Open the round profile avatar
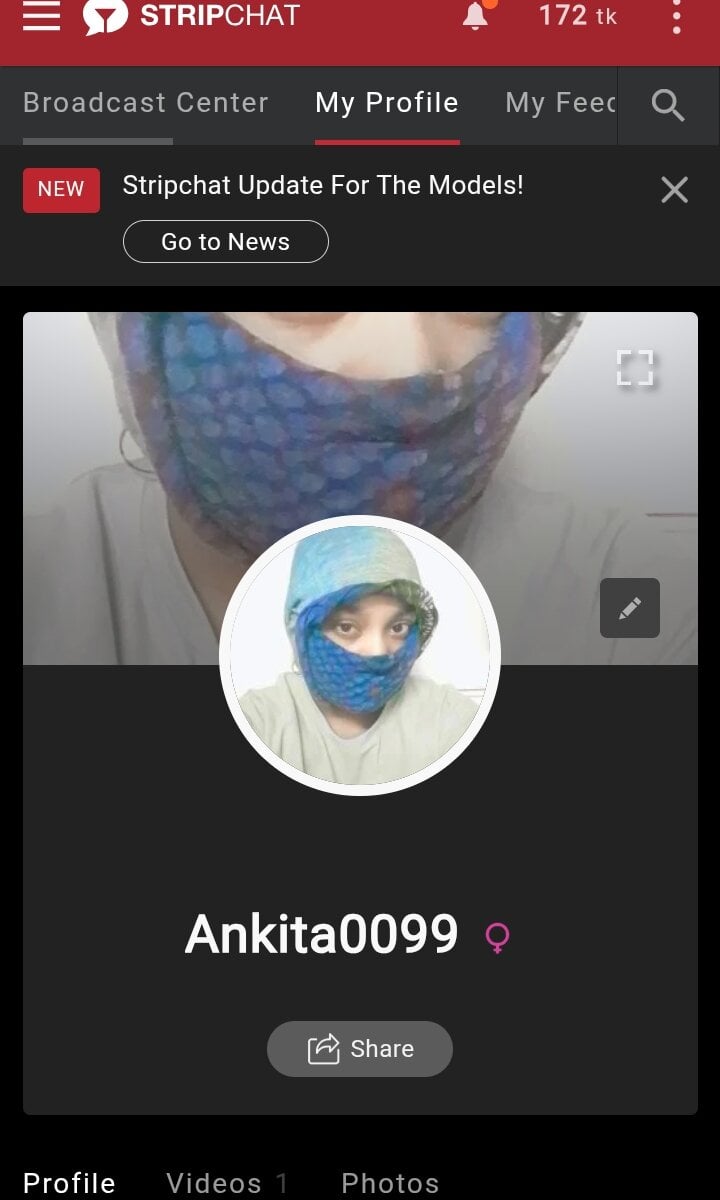720x1200 pixels. [x=360, y=655]
